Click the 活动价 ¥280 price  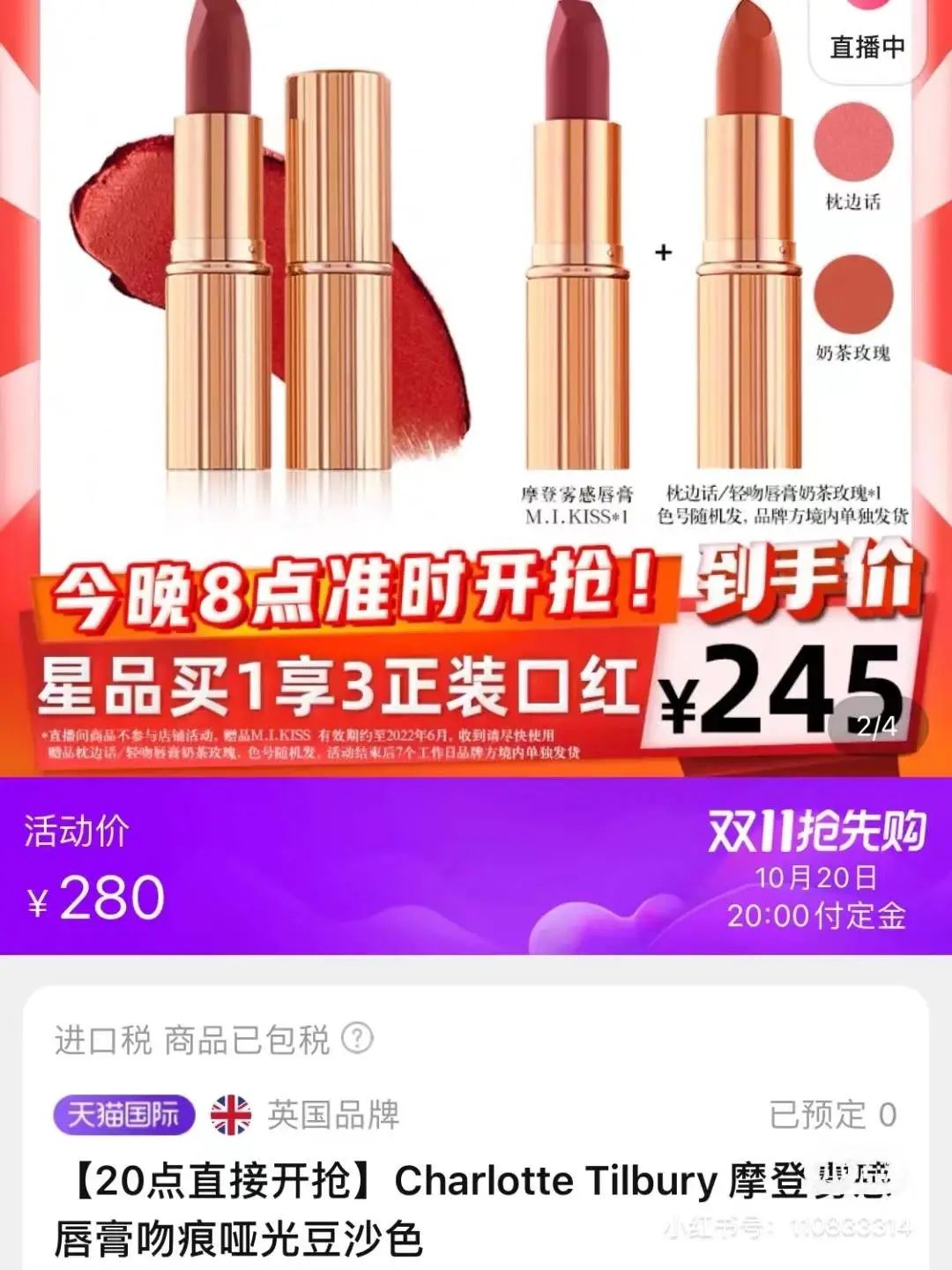pyautogui.click(x=97, y=898)
